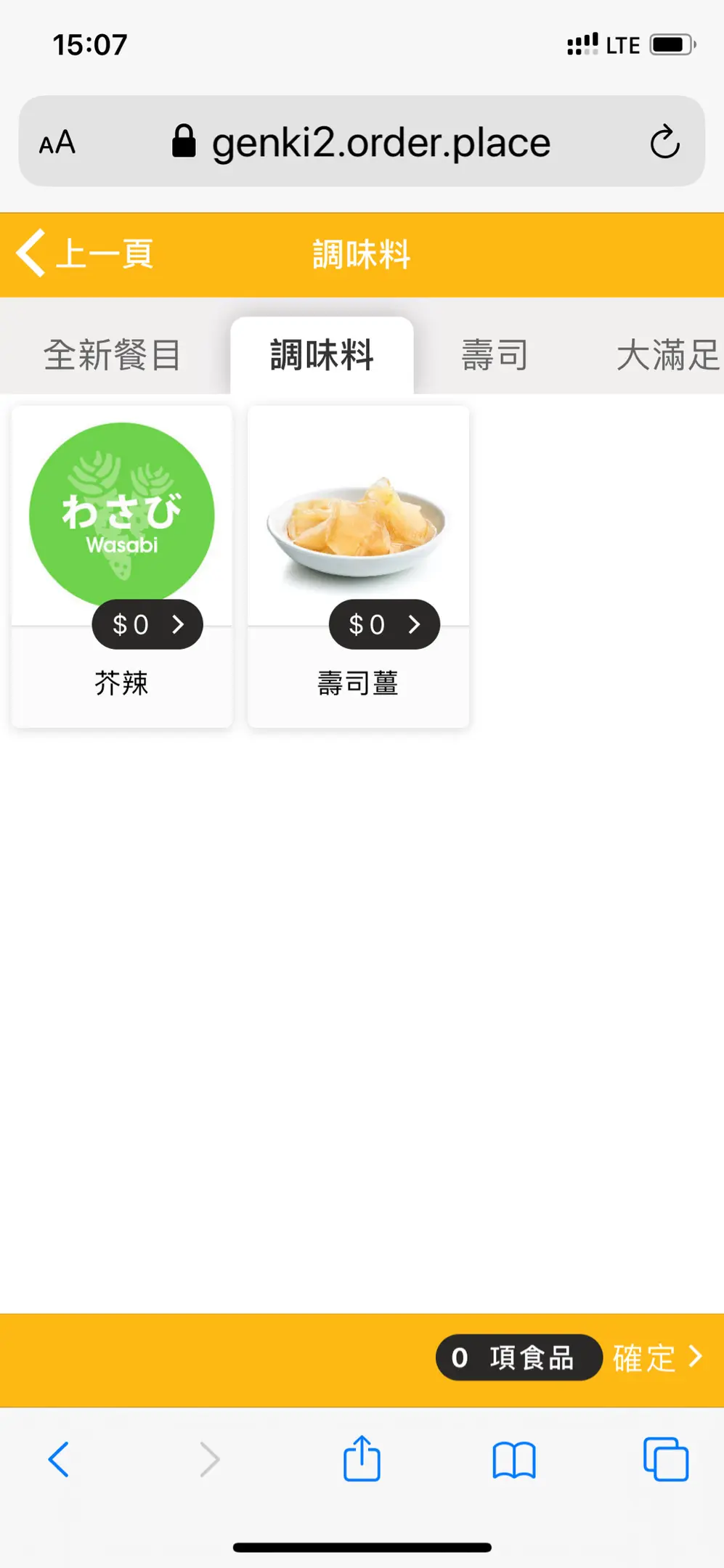The width and height of the screenshot is (724, 1568).
Task: Switch to the 壽司 tab
Action: 495,356
